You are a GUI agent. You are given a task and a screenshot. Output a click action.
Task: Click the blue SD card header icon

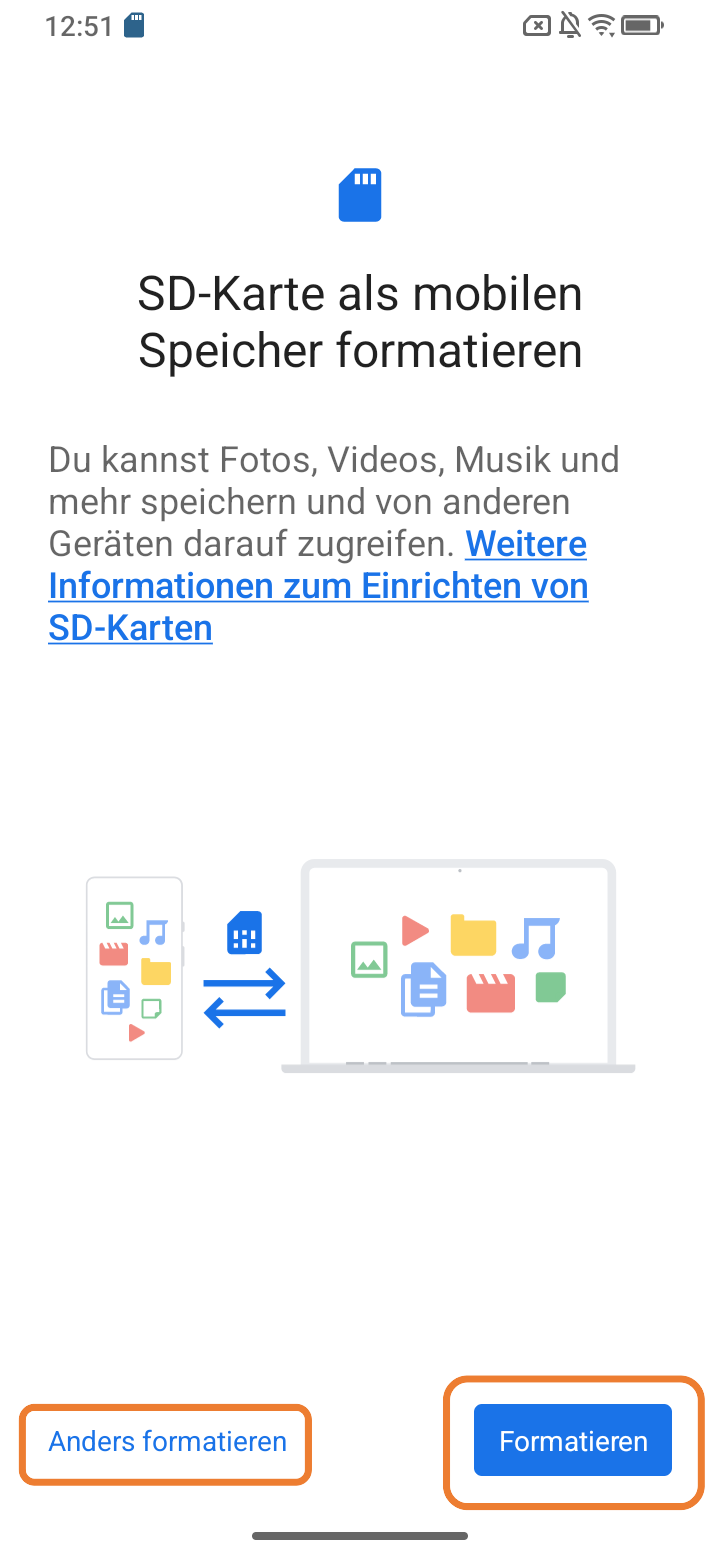tap(361, 194)
